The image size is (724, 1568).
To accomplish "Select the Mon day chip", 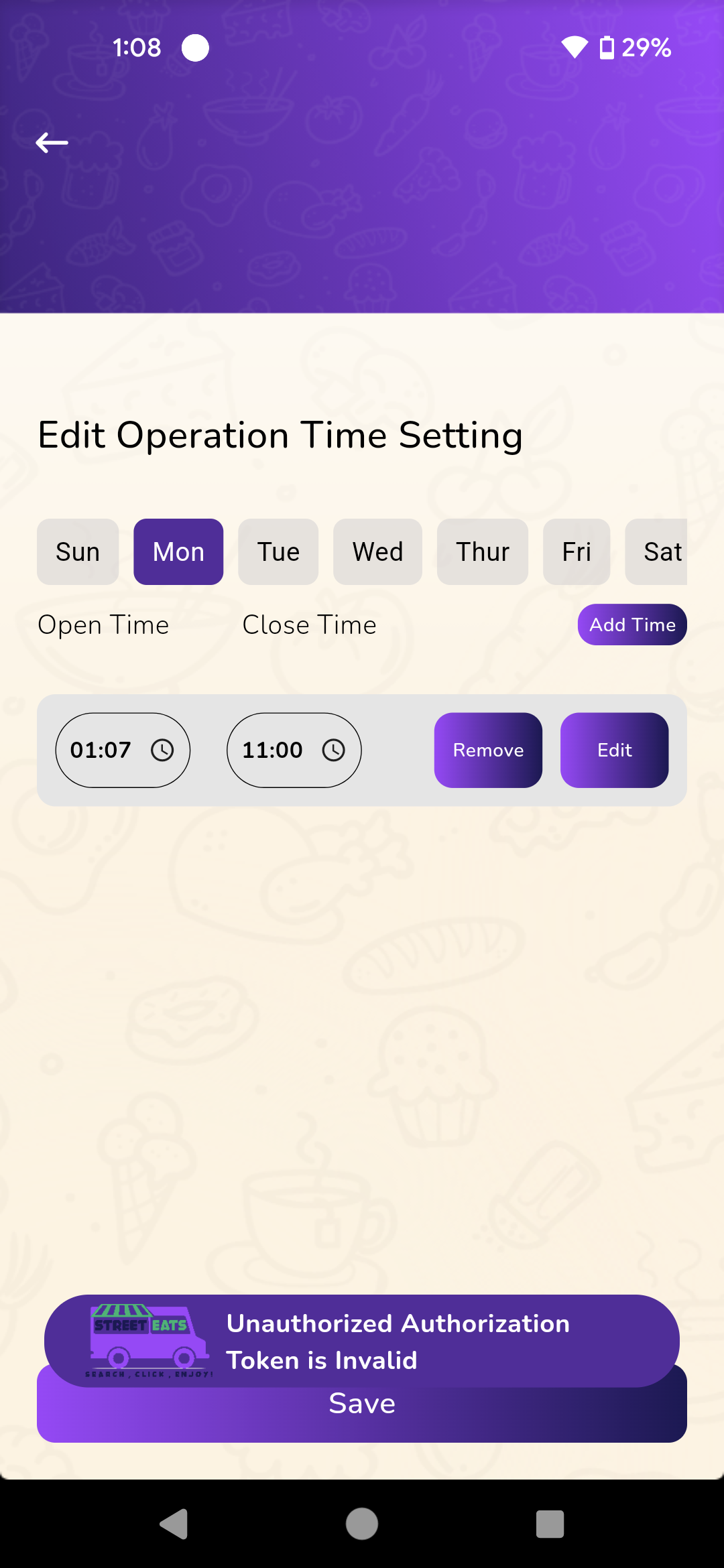I will pos(178,551).
